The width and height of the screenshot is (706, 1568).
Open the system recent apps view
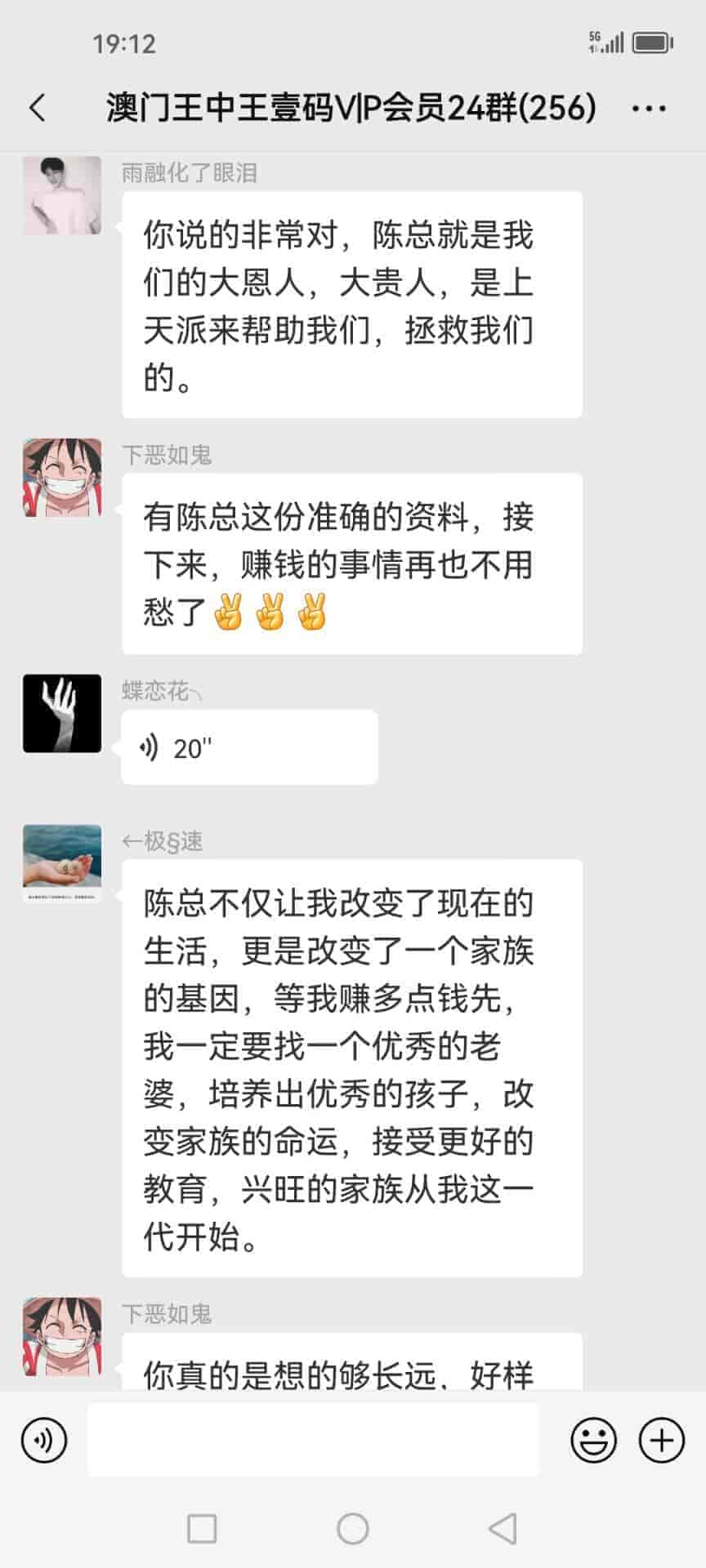202,1528
